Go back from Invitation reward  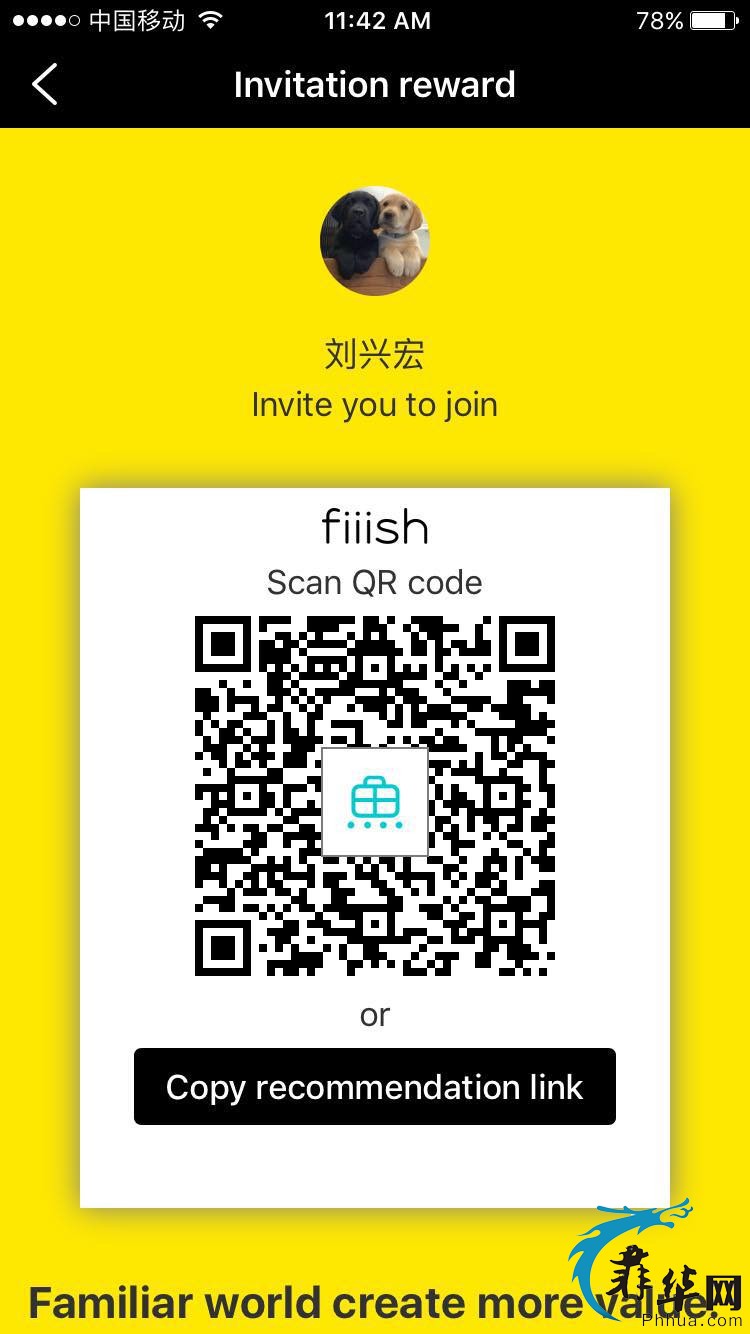point(45,85)
